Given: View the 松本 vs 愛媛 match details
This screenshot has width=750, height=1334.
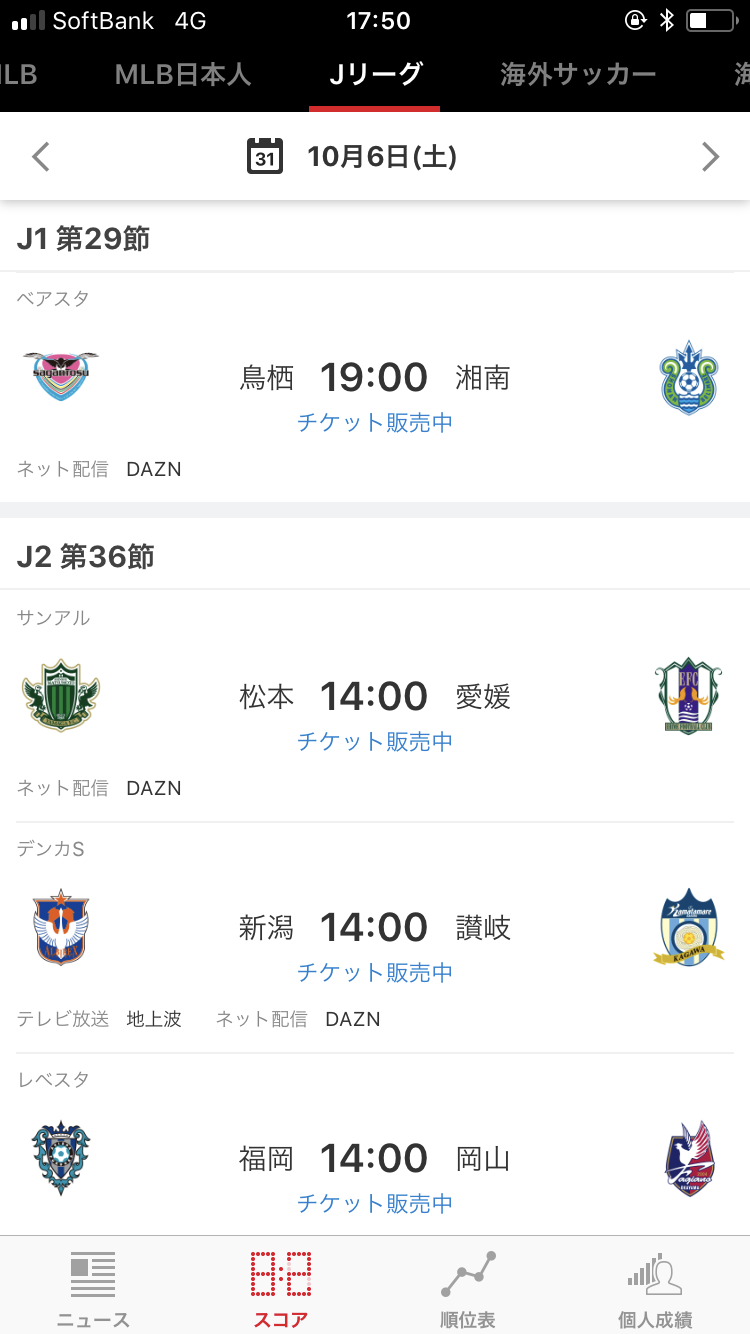Looking at the screenshot, I should (x=374, y=696).
